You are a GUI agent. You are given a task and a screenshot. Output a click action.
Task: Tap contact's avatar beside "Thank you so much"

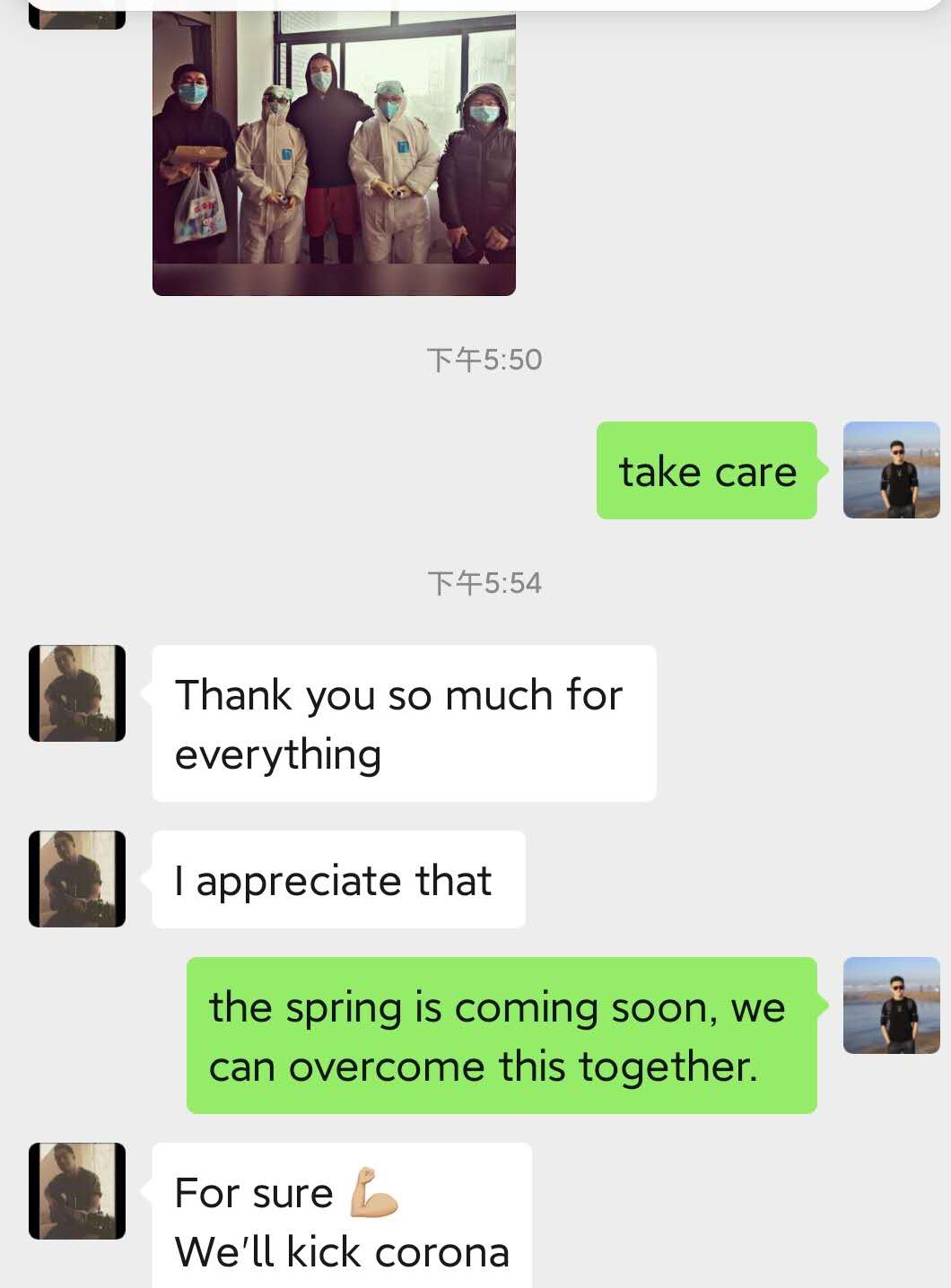[77, 693]
